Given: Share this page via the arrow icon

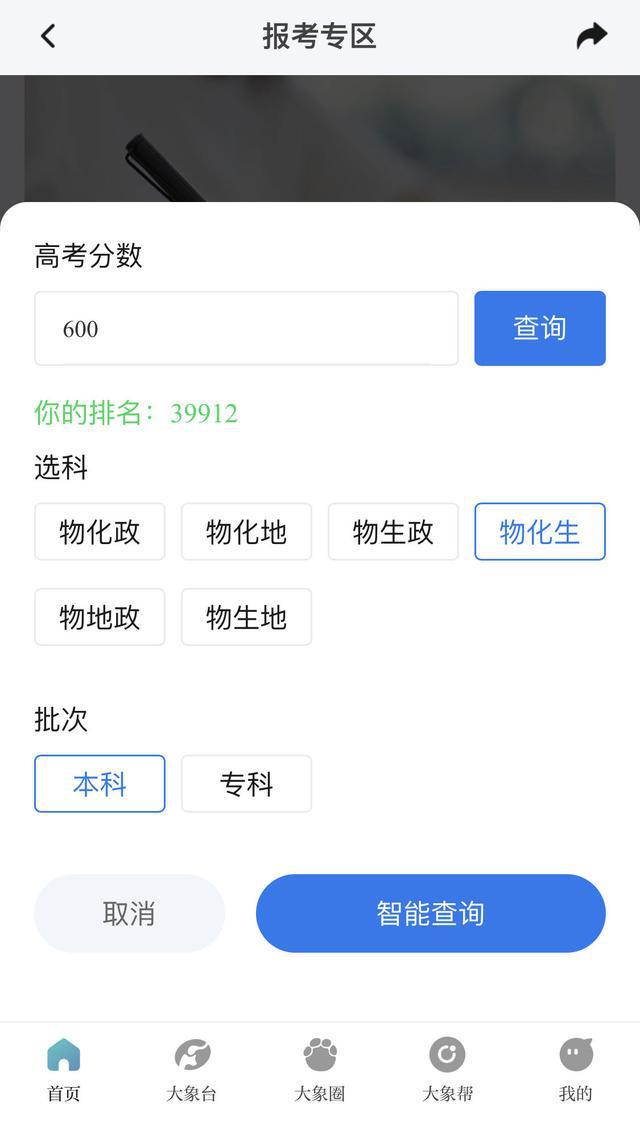Looking at the screenshot, I should (592, 37).
